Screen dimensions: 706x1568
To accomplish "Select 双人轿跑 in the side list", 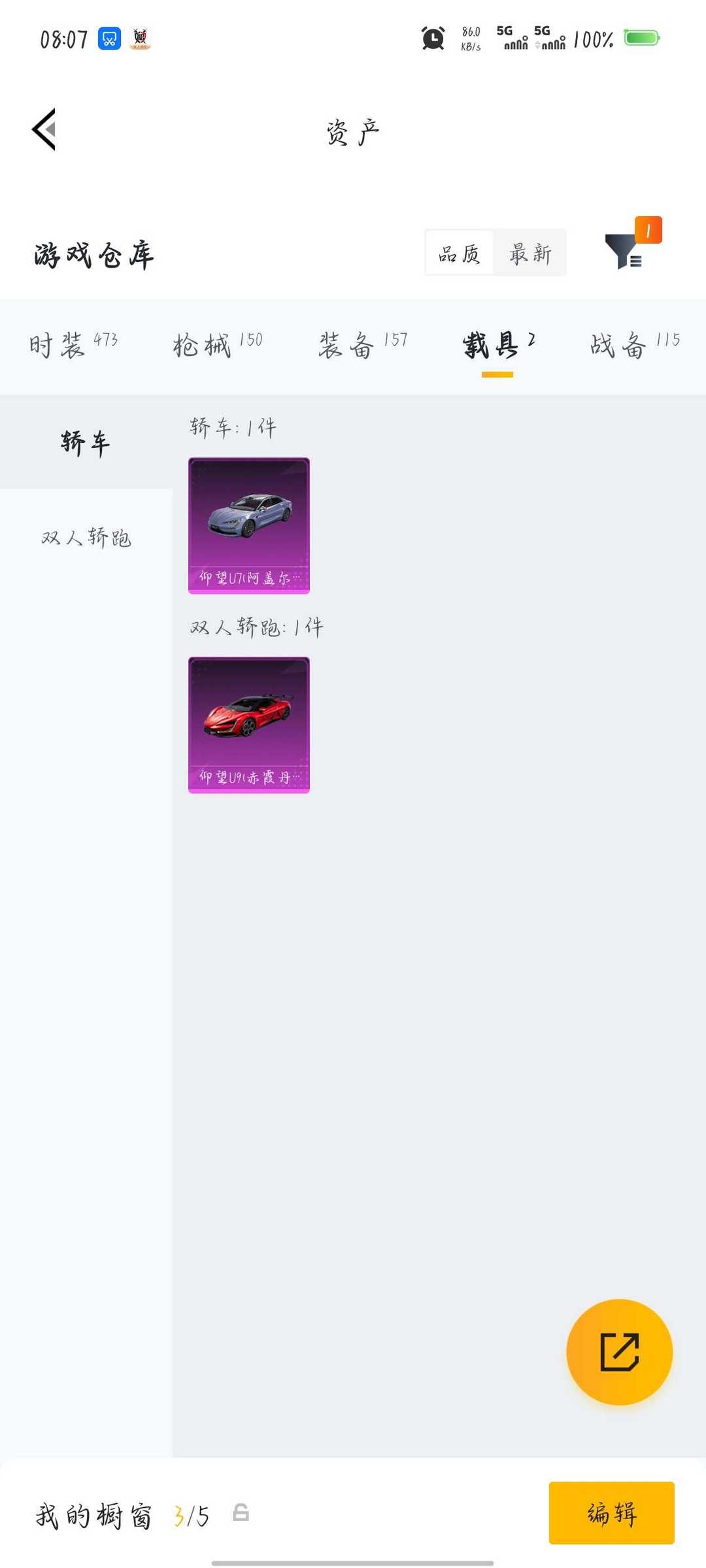I will pos(86,538).
